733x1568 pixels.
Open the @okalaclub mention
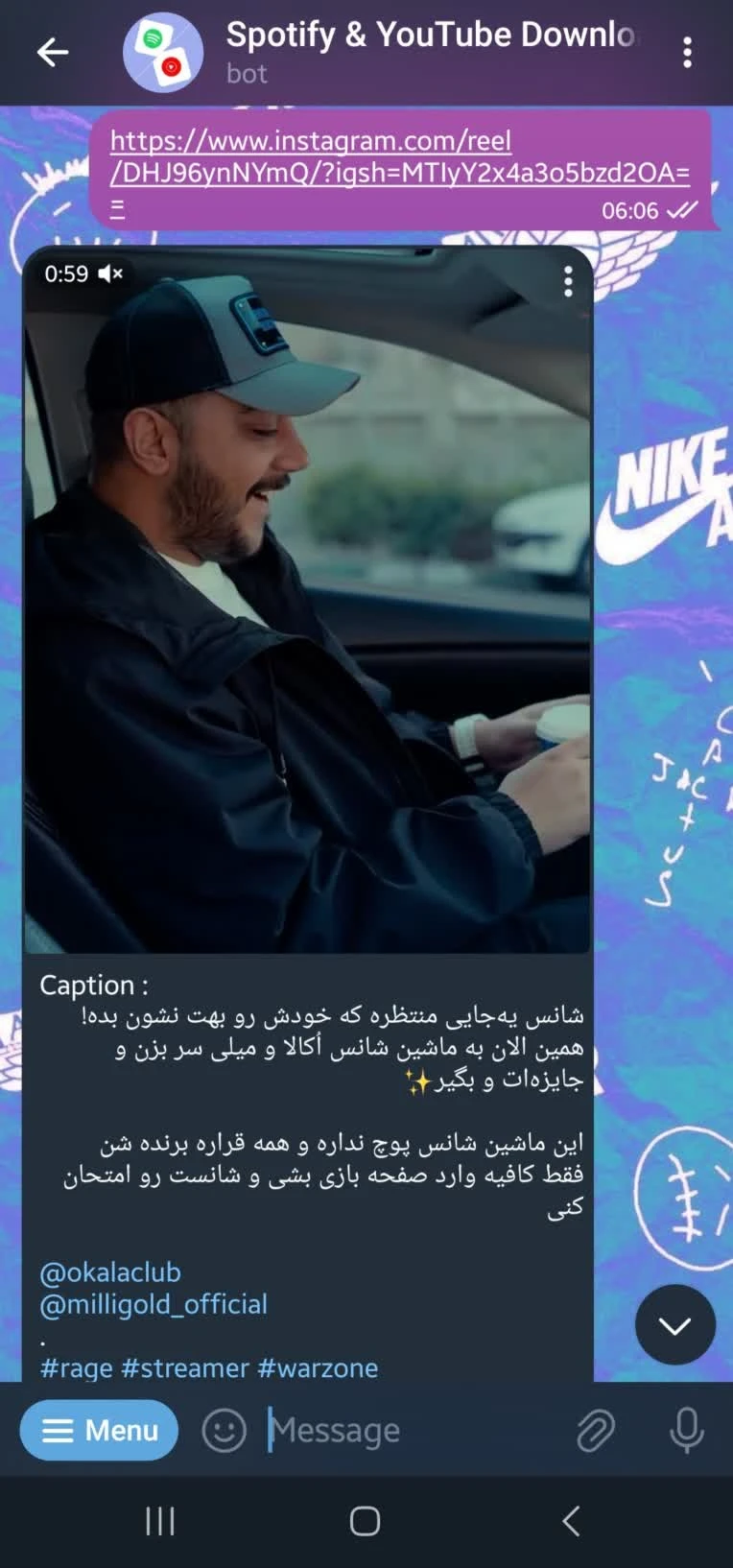pos(110,1272)
